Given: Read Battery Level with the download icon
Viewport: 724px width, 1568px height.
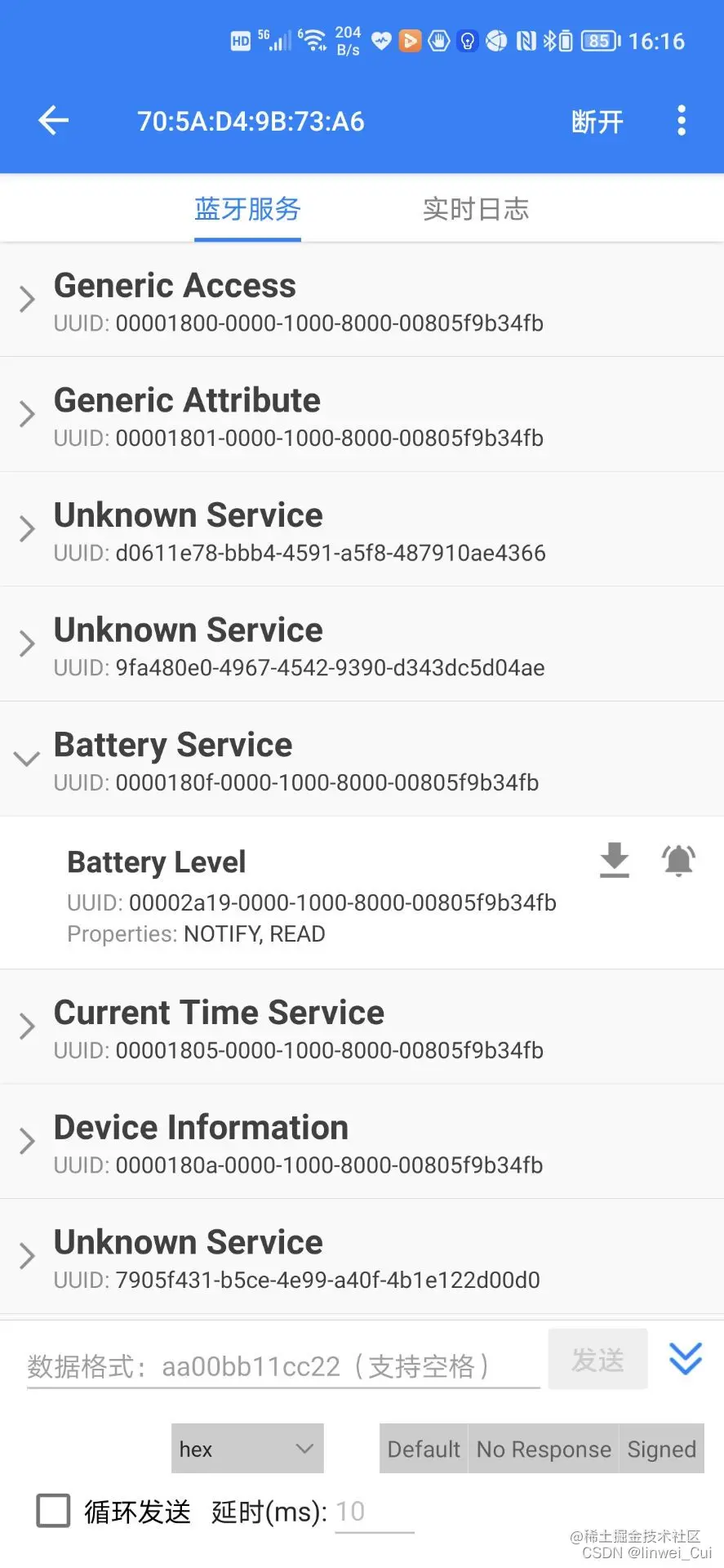Looking at the screenshot, I should pyautogui.click(x=615, y=860).
